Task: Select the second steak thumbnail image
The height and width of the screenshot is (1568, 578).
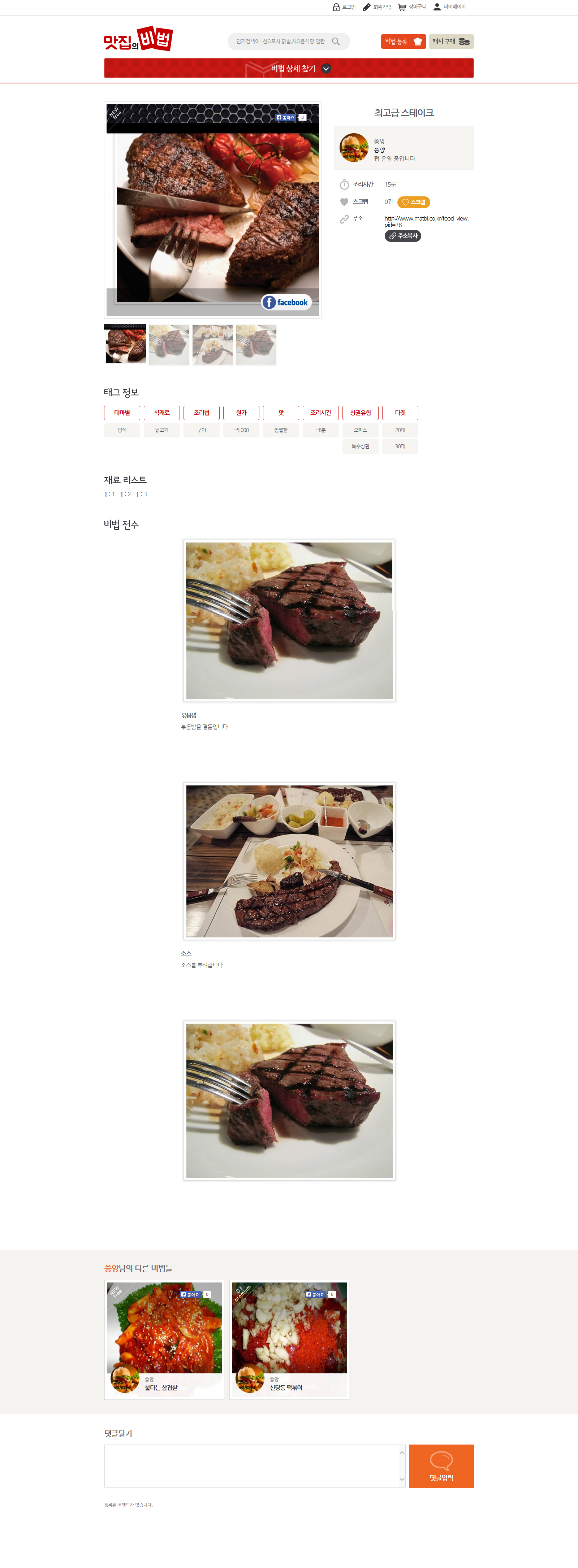Action: pos(169,344)
